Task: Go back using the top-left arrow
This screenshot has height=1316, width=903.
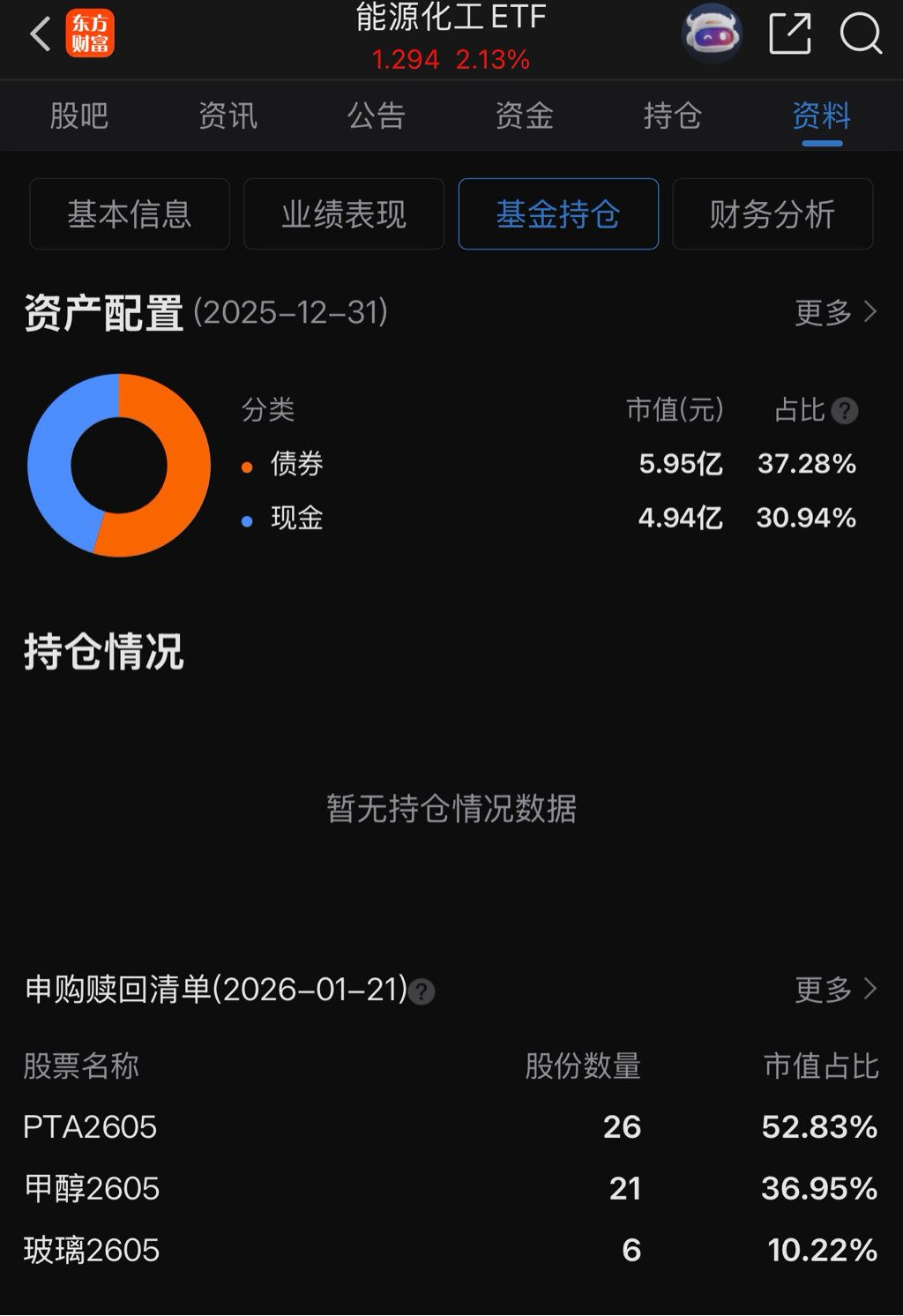Action: pos(40,34)
